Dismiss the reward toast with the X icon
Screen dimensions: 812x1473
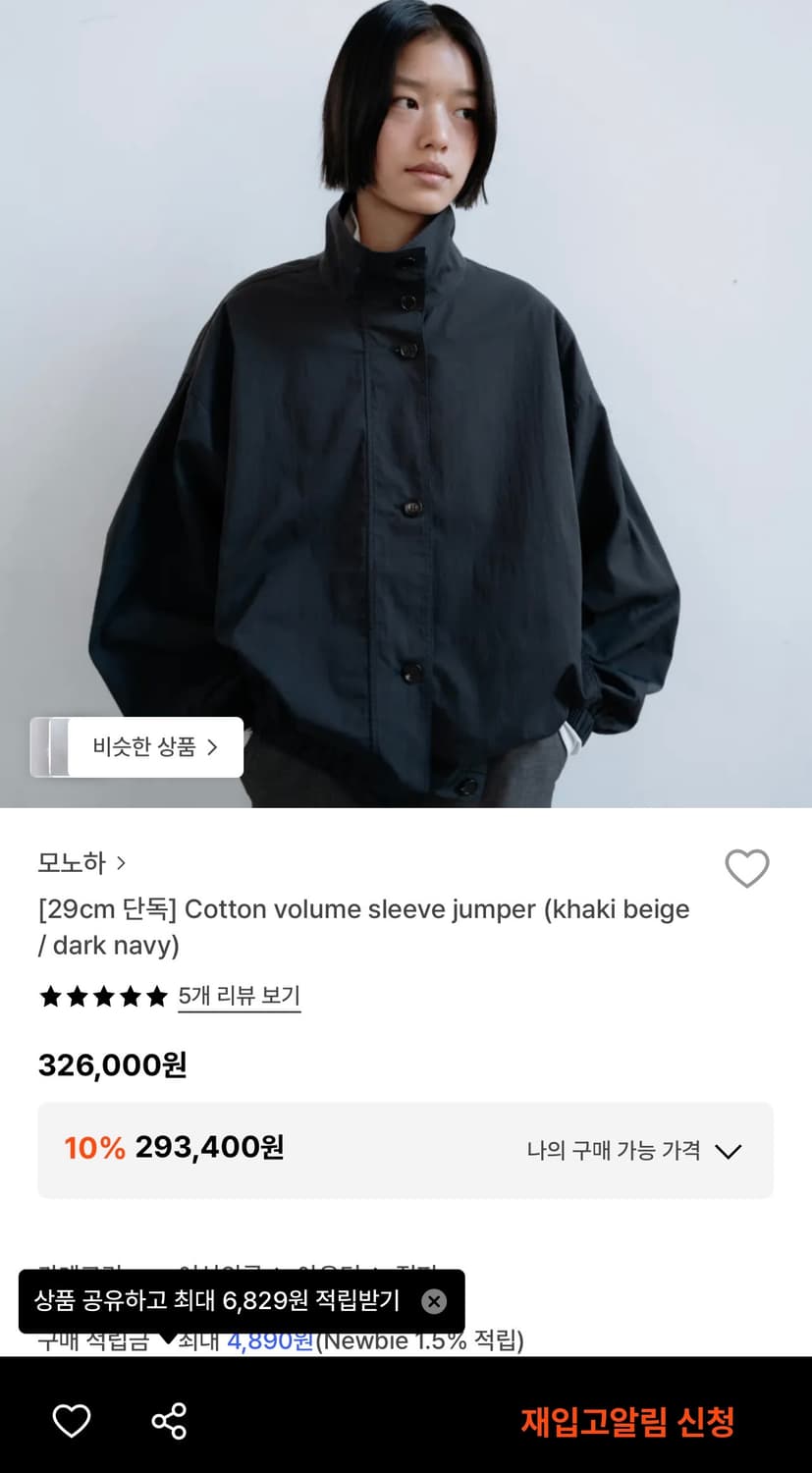(x=433, y=1301)
